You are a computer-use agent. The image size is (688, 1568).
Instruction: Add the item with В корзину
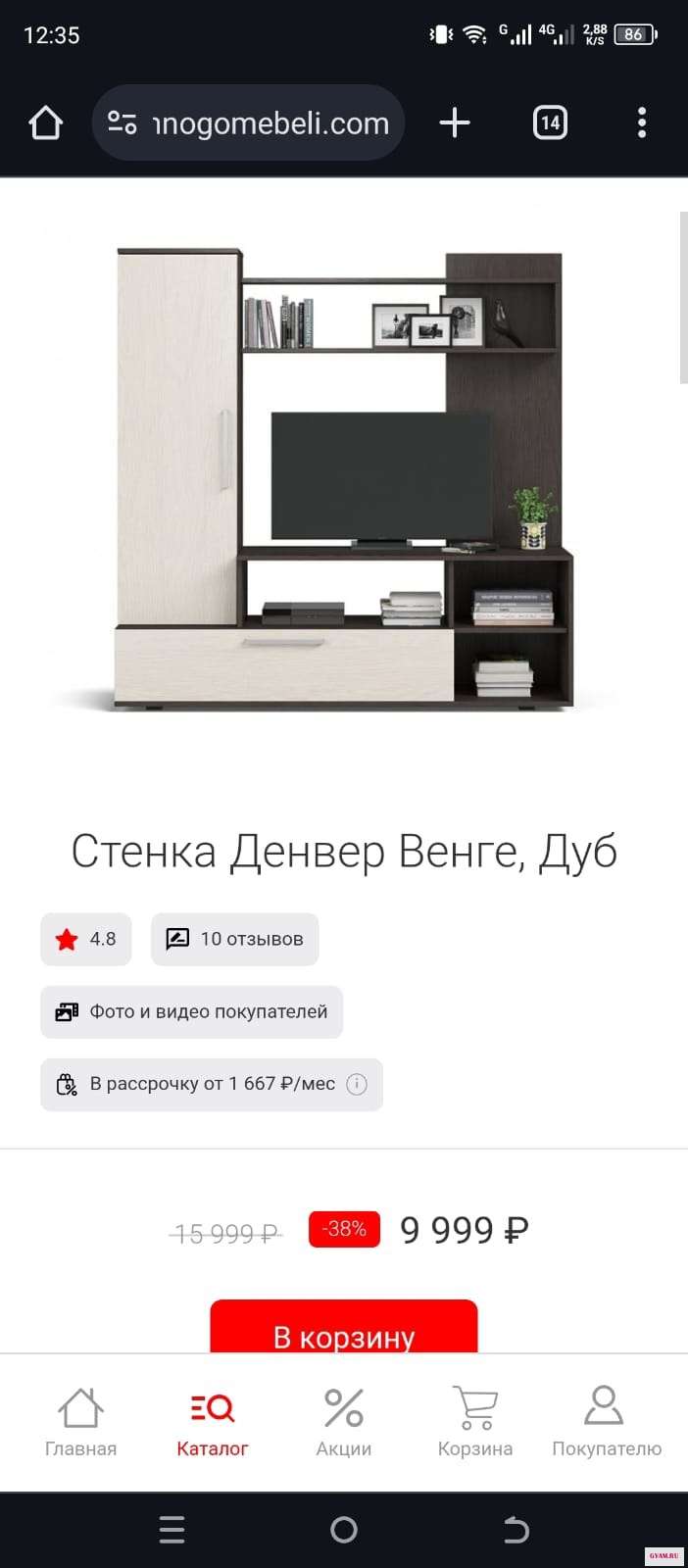pos(344,1331)
